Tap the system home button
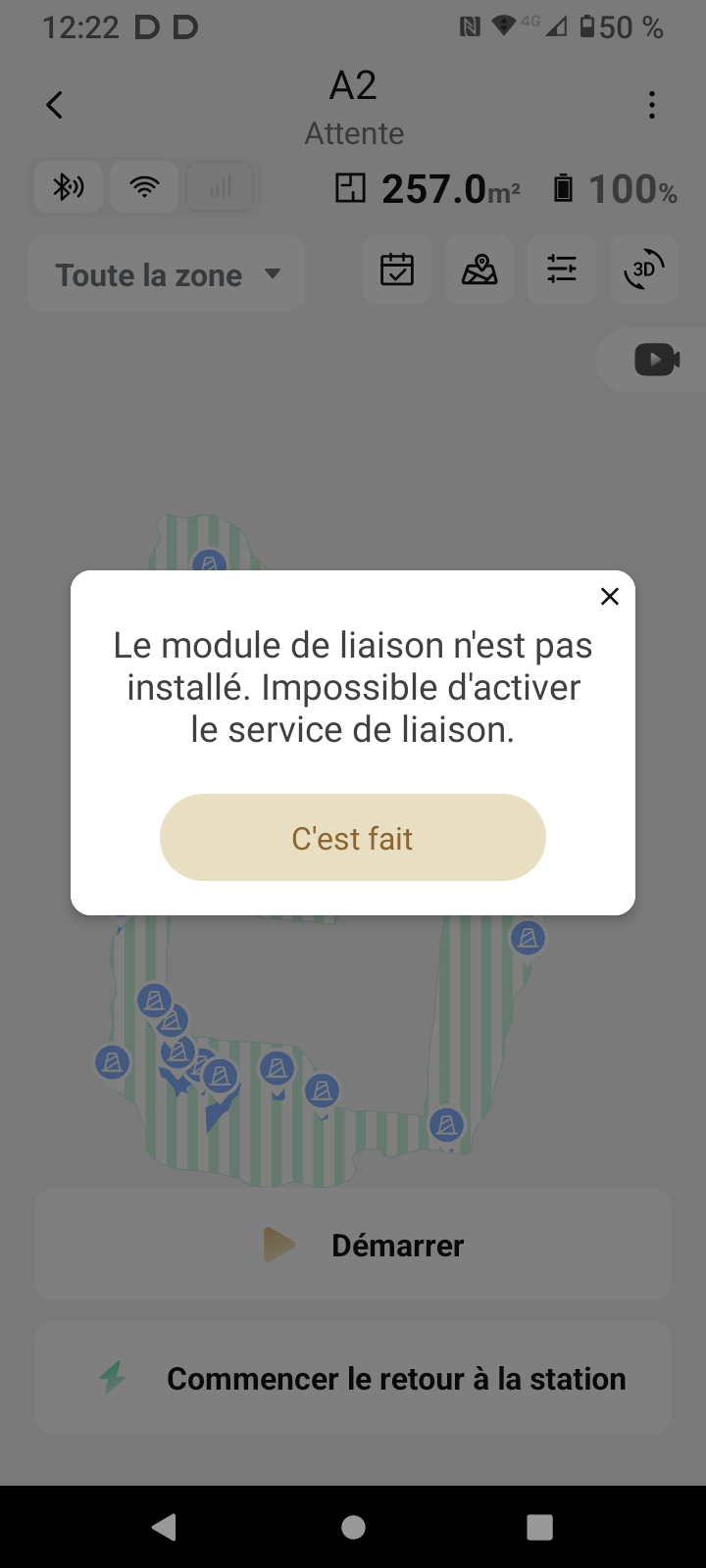The image size is (706, 1568). click(x=353, y=1526)
